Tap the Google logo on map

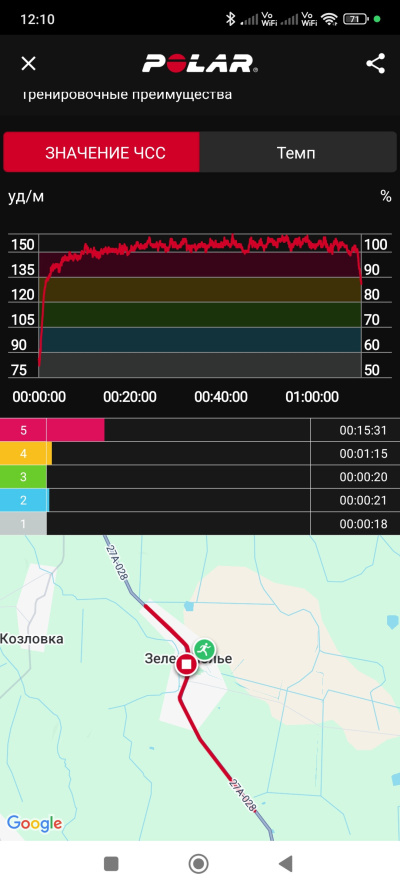(34, 823)
